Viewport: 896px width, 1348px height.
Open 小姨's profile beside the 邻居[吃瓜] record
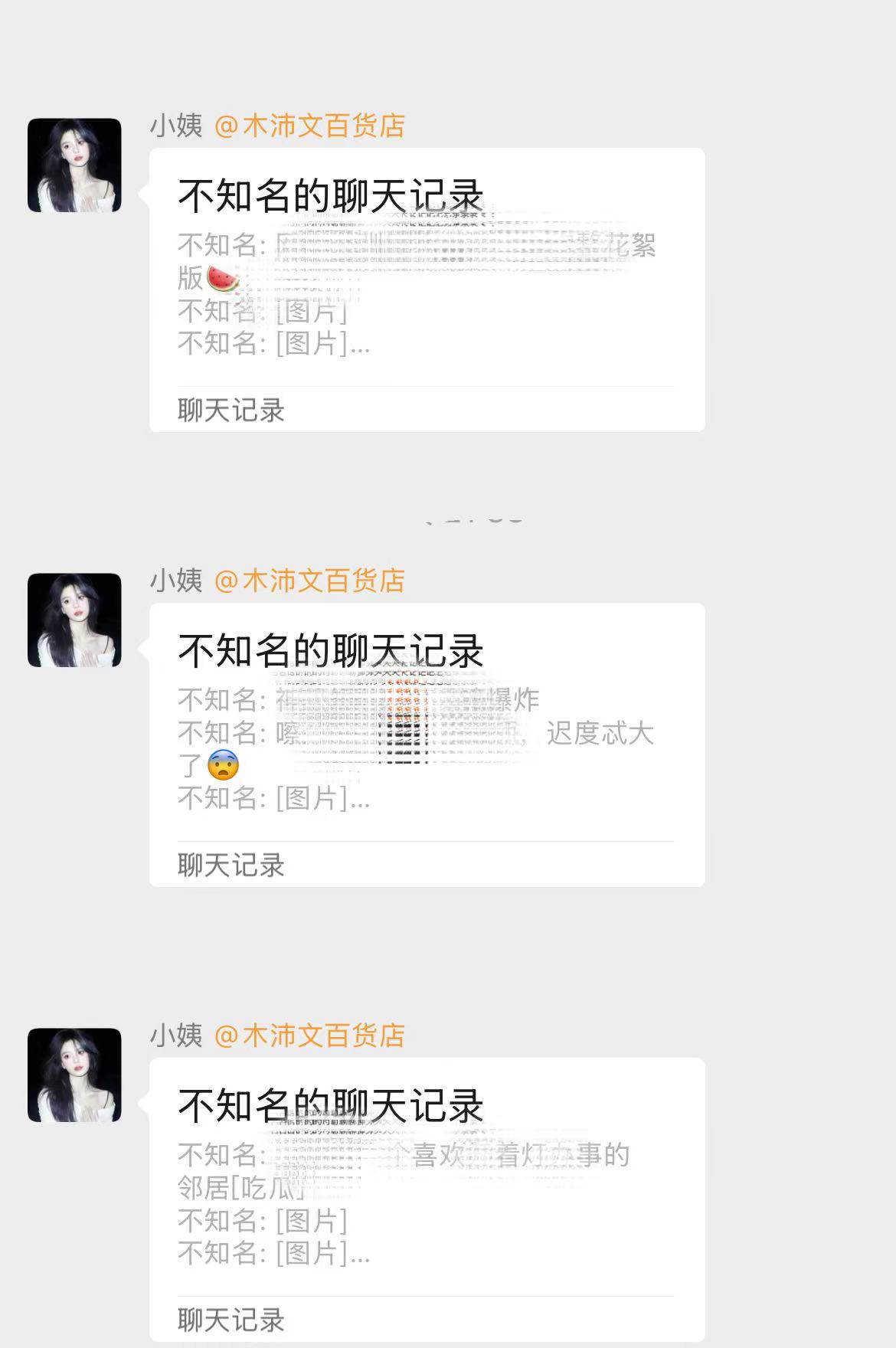(x=74, y=1075)
